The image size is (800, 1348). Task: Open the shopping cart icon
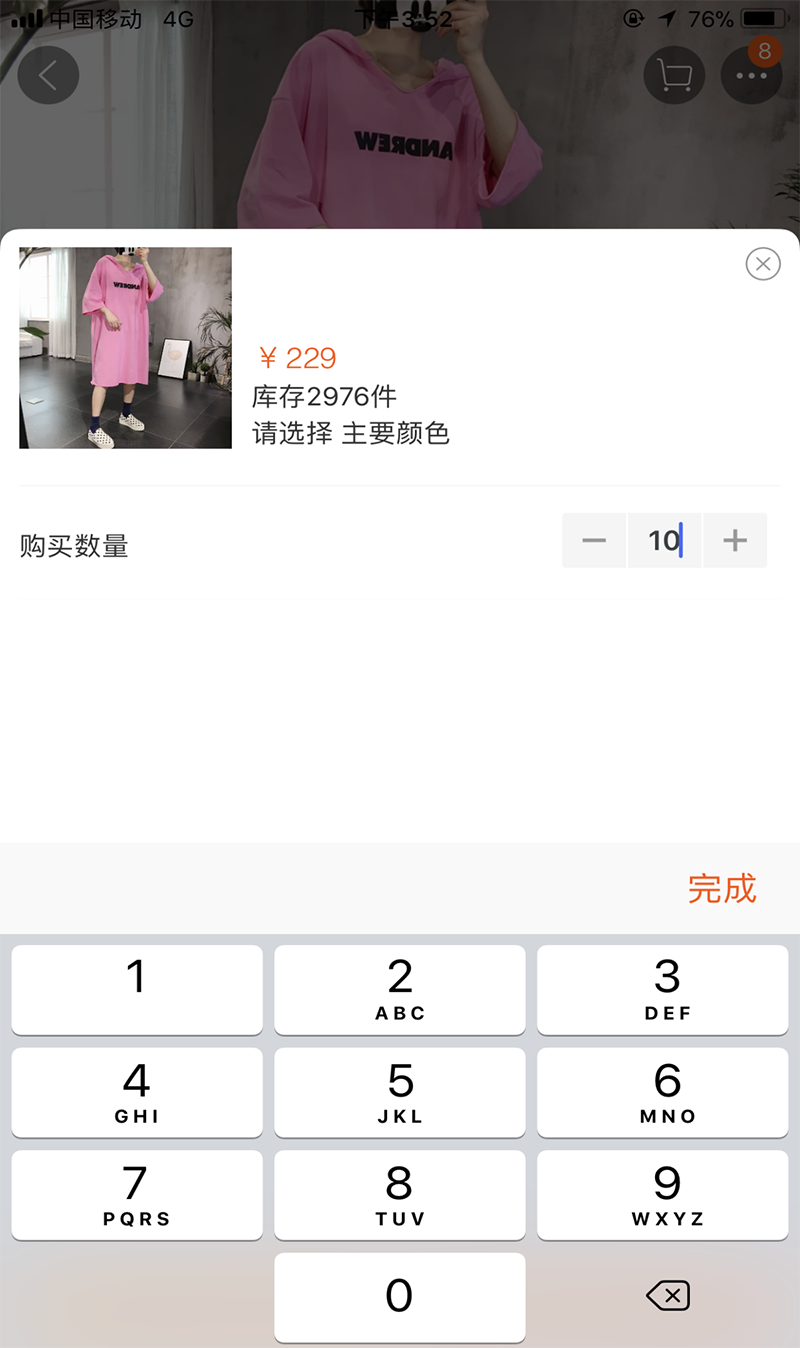[674, 75]
